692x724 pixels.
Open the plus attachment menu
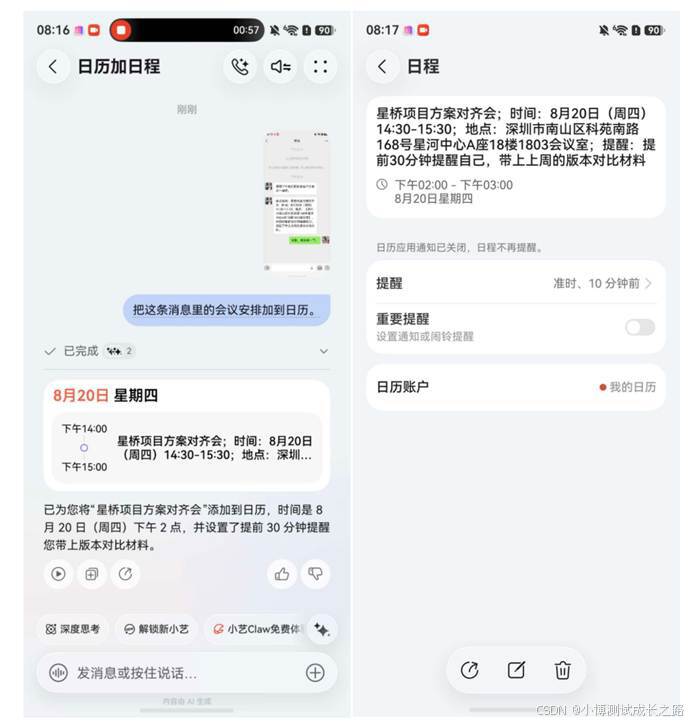pos(315,673)
